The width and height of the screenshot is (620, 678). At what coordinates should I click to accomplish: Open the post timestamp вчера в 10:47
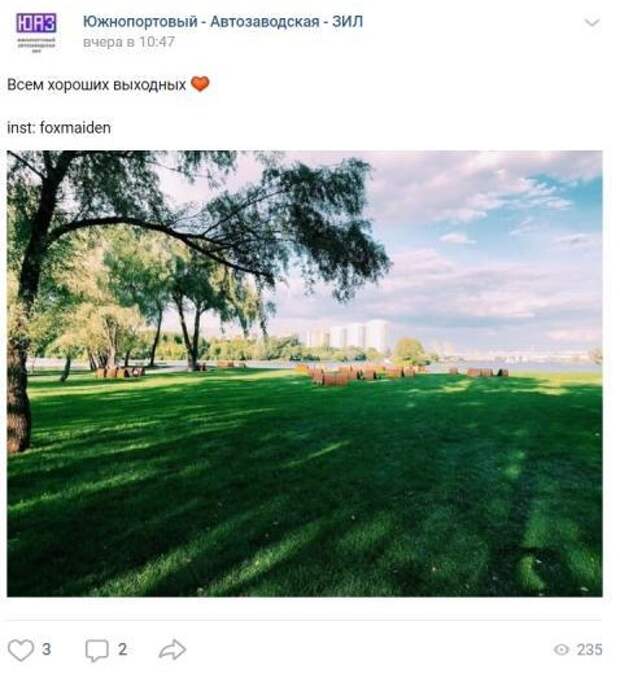click(128, 42)
